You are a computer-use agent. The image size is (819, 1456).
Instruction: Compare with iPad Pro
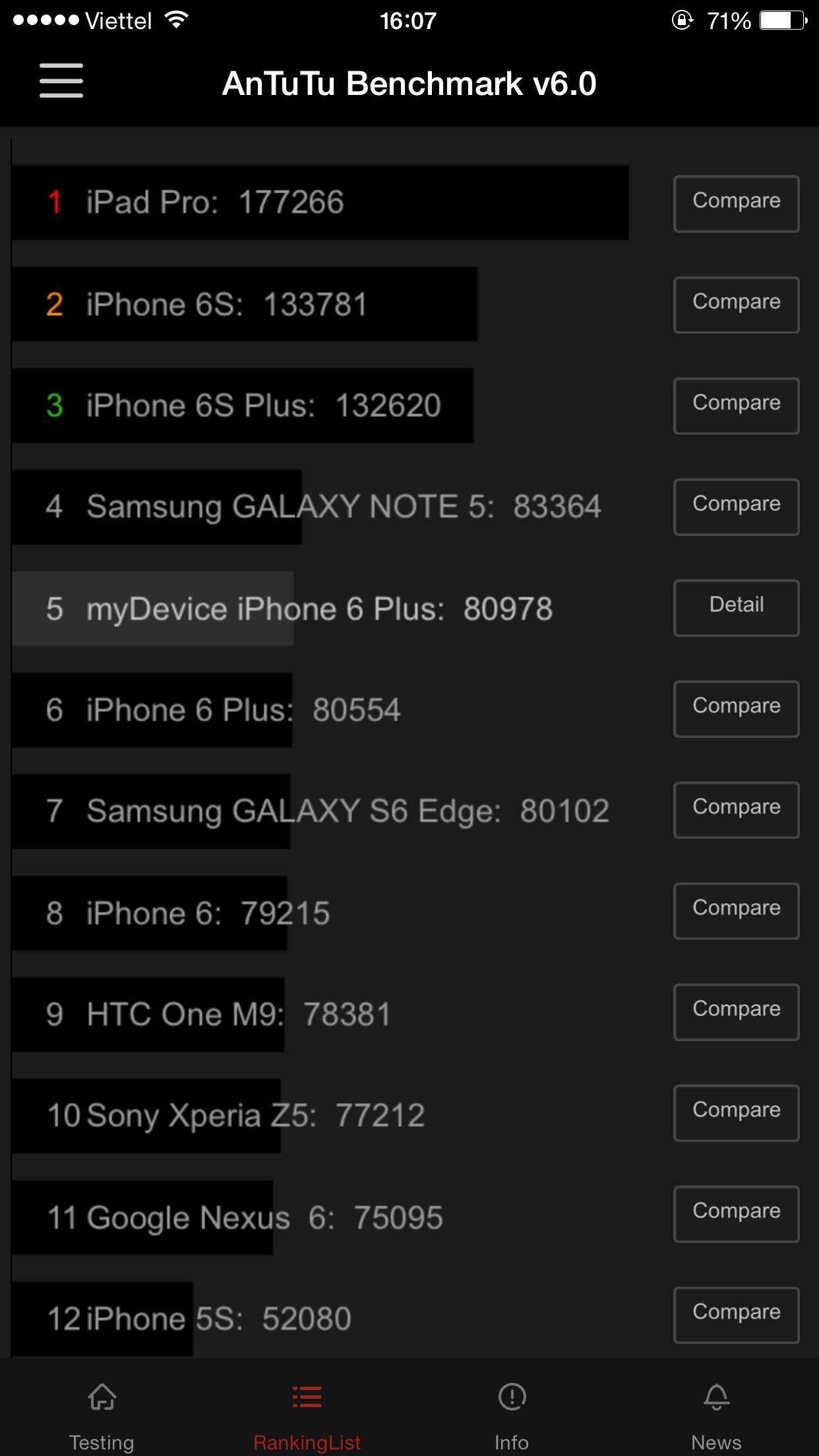click(x=736, y=204)
